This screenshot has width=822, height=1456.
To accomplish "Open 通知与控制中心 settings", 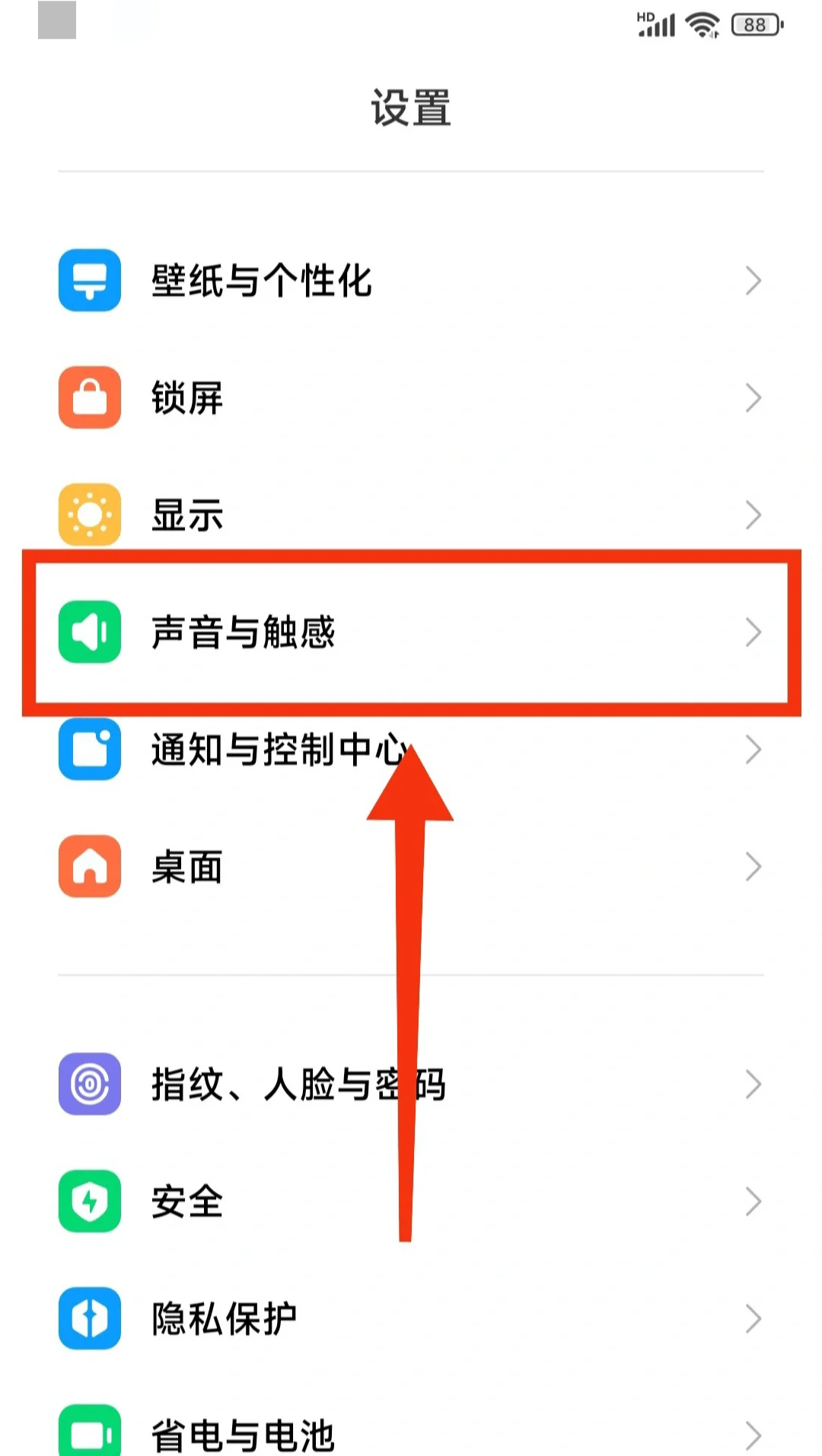I will [x=411, y=749].
